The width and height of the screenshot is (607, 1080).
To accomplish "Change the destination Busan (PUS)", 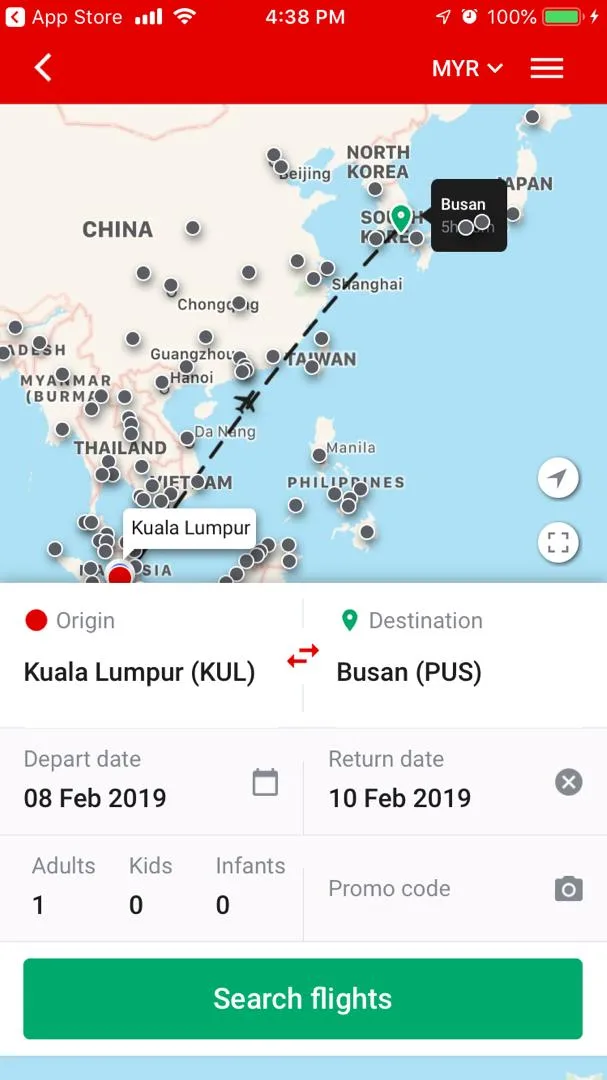I will coord(409,672).
